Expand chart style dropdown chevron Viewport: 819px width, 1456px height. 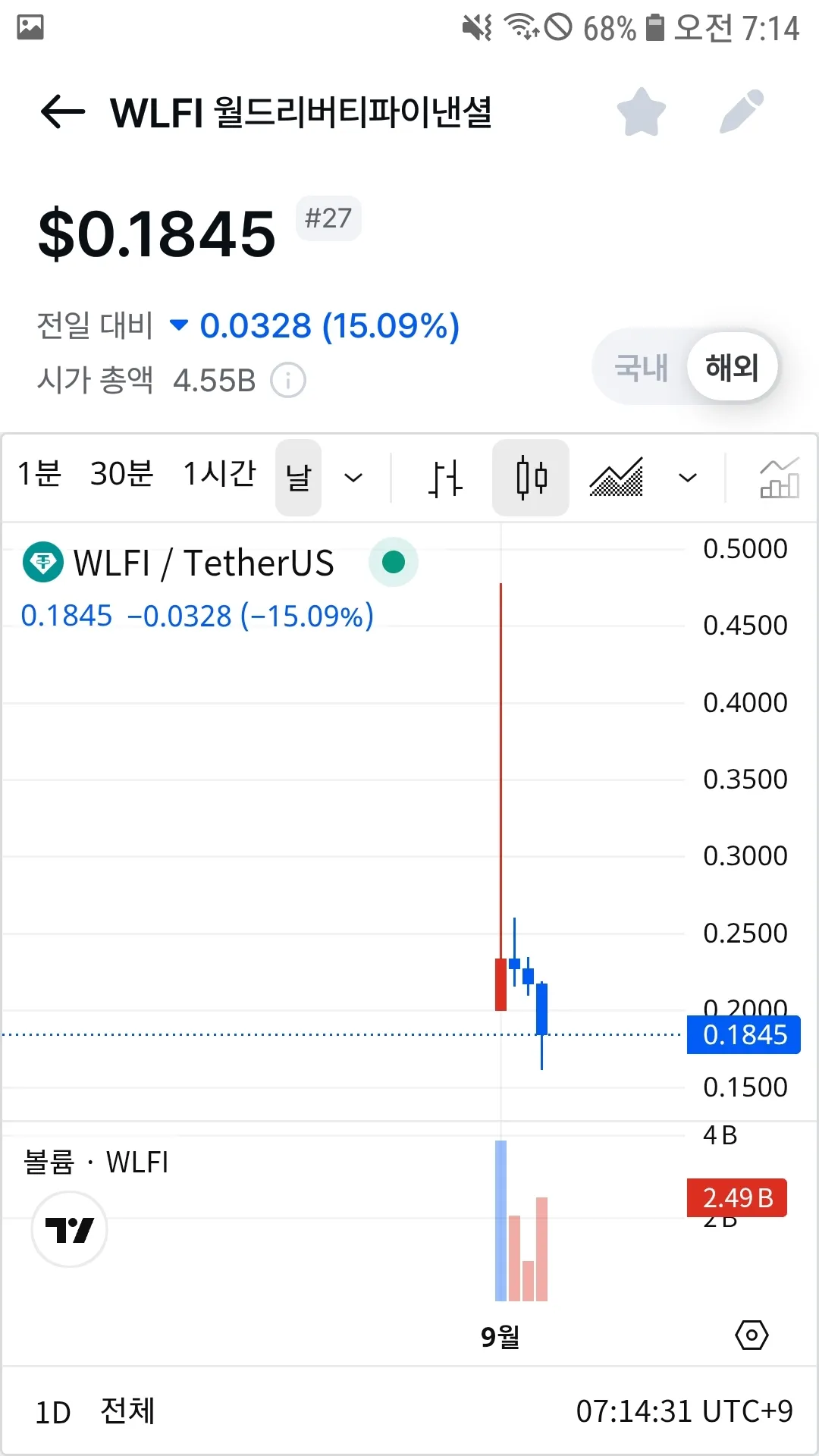(x=687, y=478)
